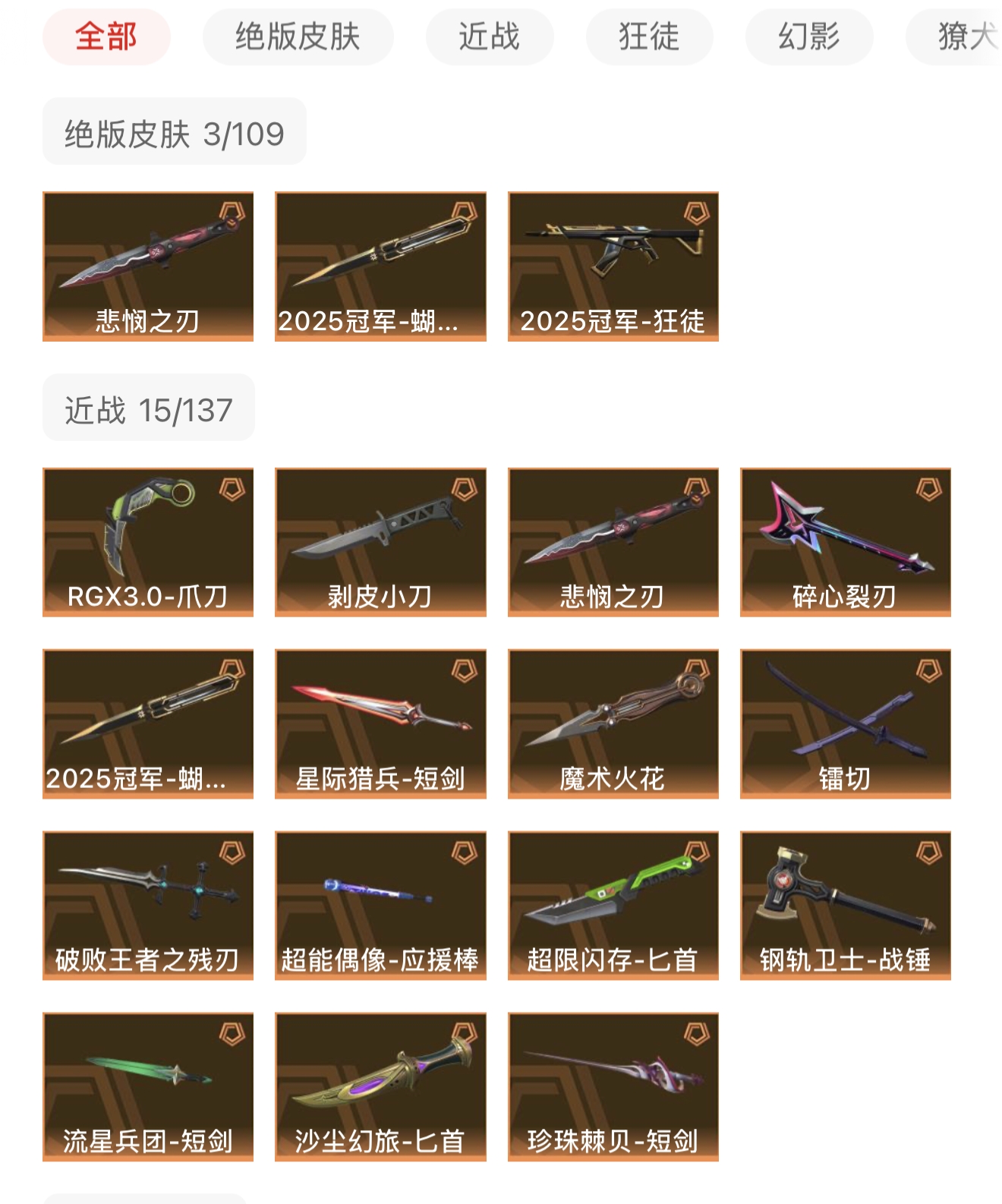This screenshot has width=1002, height=1204.
Task: Open the 镭切 skin card
Action: [x=845, y=723]
